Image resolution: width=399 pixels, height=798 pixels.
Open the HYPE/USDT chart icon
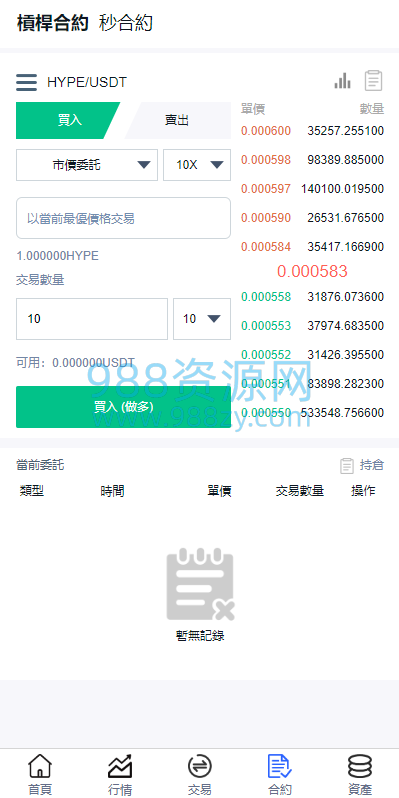pyautogui.click(x=343, y=81)
